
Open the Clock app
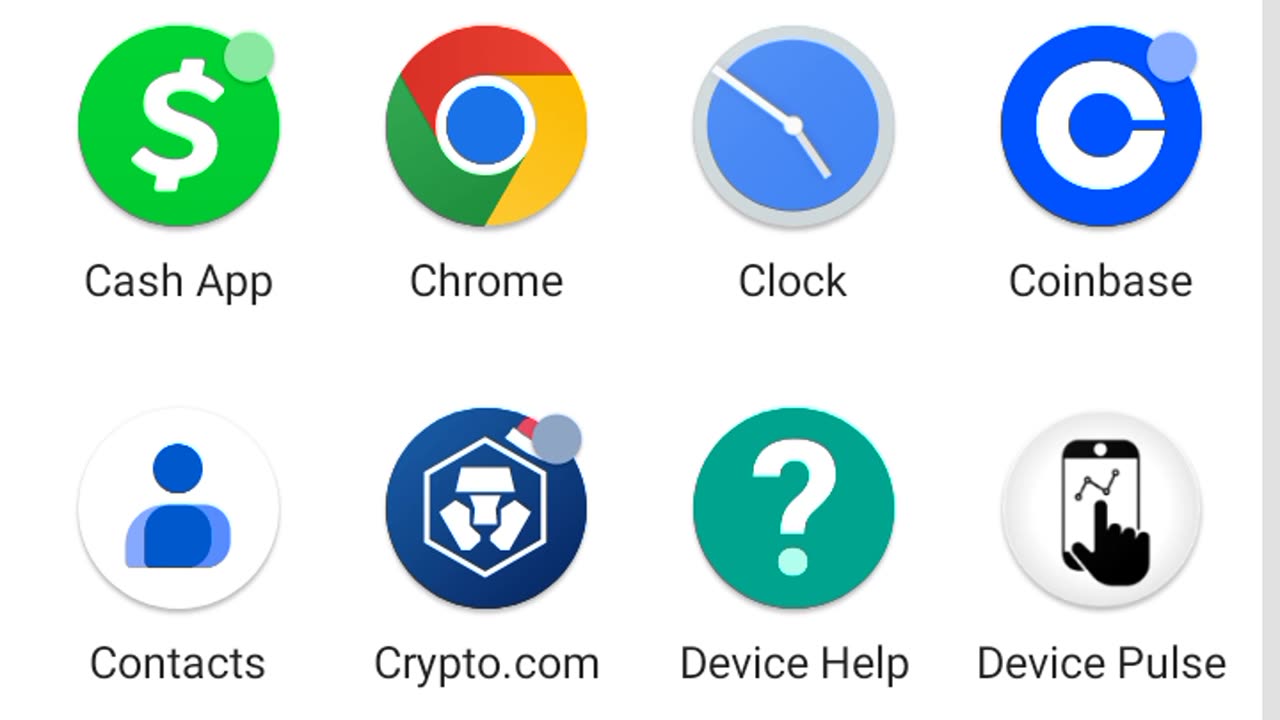pyautogui.click(x=793, y=127)
